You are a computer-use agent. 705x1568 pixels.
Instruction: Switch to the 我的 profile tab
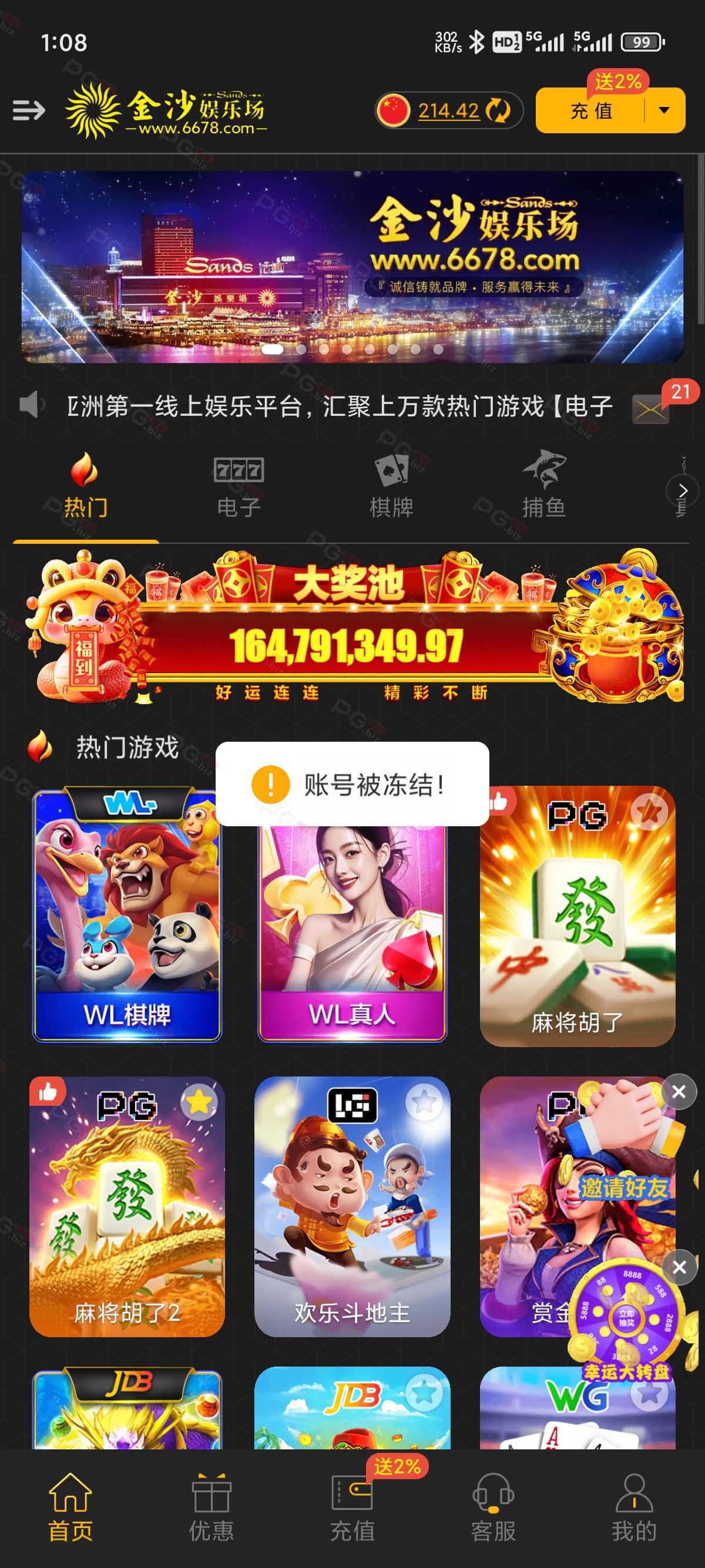pos(634,1507)
